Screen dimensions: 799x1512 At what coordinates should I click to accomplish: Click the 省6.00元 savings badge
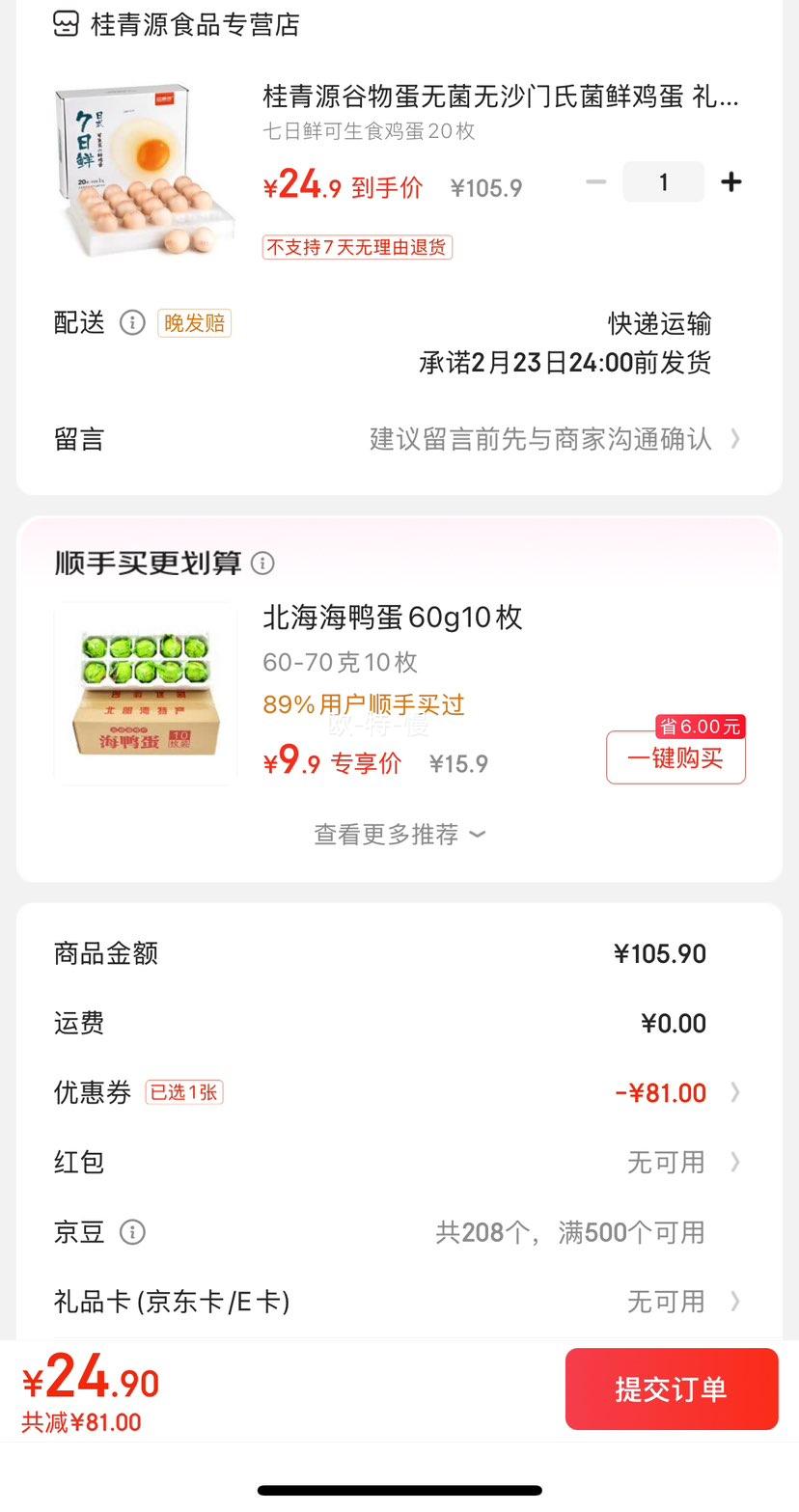700,727
